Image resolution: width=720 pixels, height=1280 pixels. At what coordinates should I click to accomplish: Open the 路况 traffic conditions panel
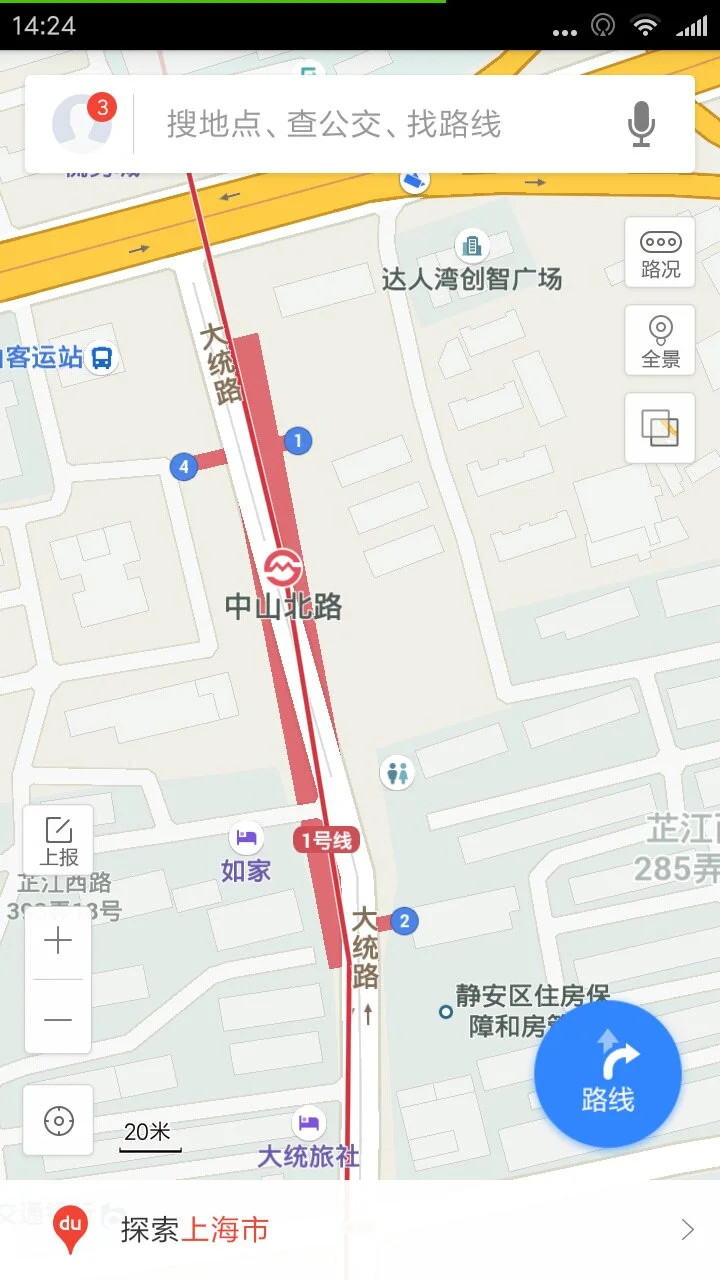click(659, 250)
